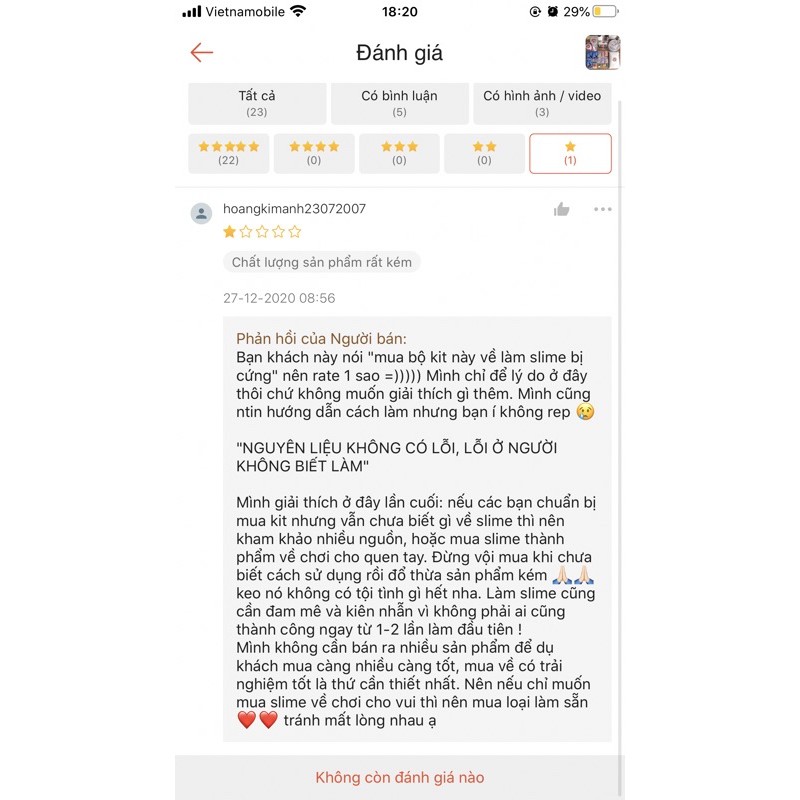The image size is (800, 800).
Task: Go back using the arrow icon
Action: 202,53
